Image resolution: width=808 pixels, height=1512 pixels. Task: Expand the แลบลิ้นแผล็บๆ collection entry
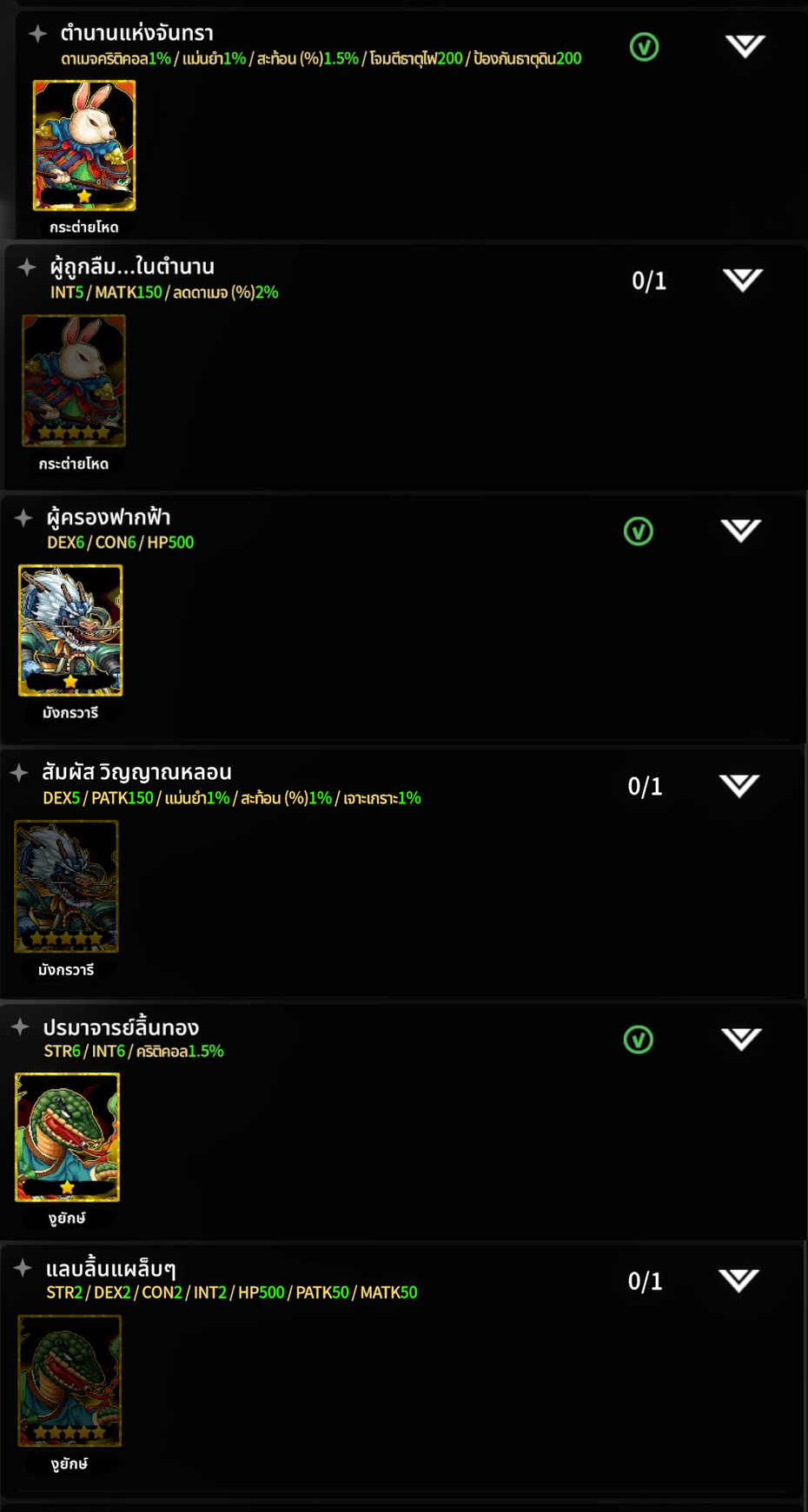pyautogui.click(x=738, y=1280)
